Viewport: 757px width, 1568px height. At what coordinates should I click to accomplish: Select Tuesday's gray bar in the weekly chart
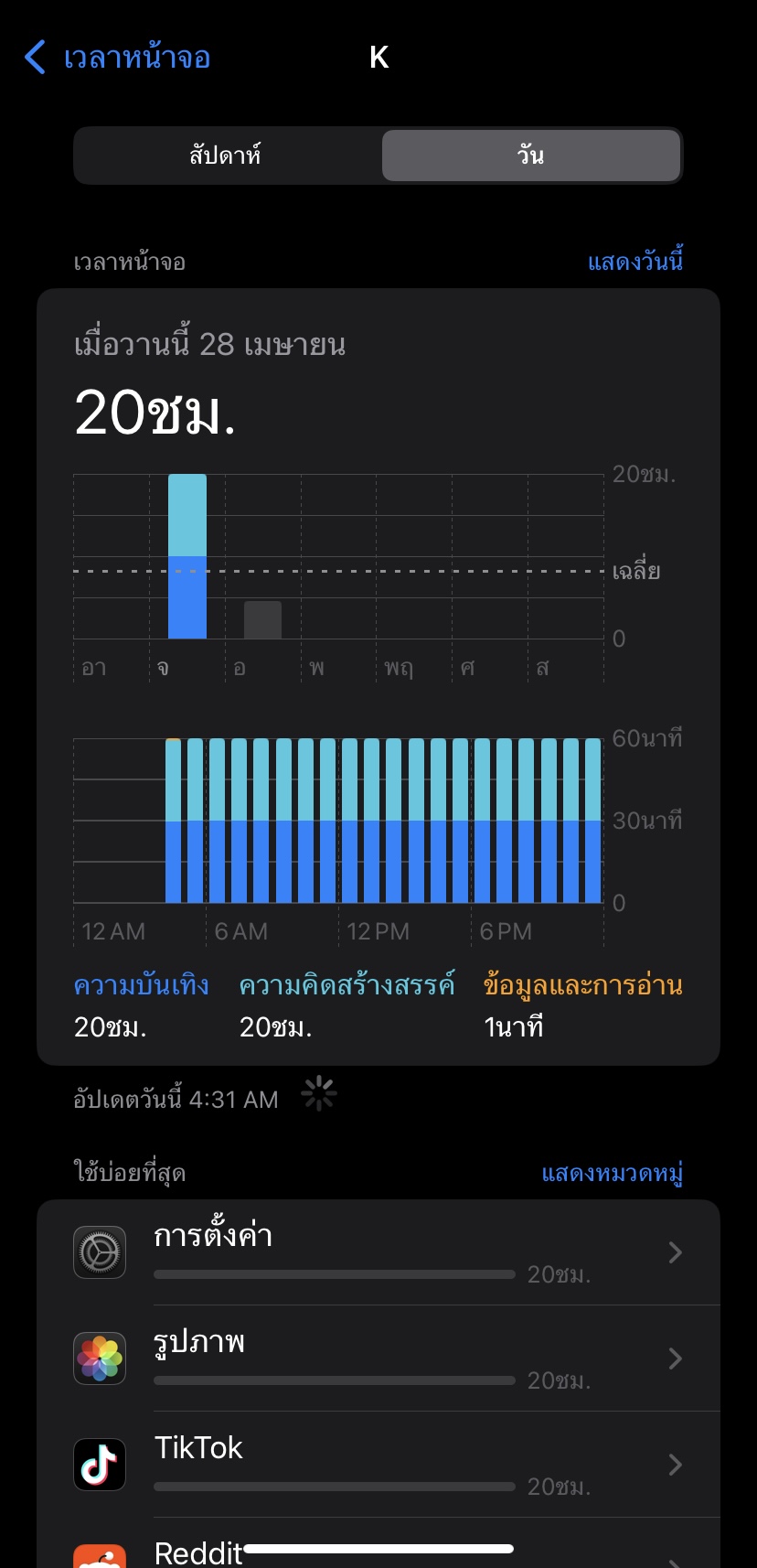pos(262,620)
